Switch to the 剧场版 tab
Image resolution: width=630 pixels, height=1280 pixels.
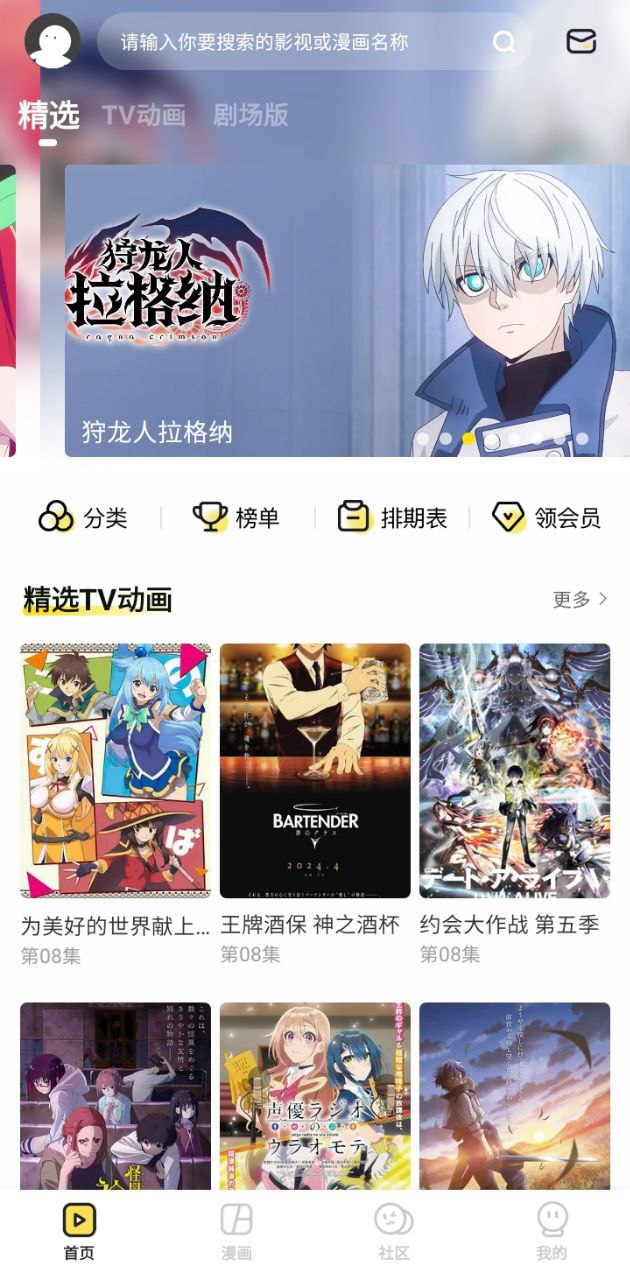(x=250, y=115)
